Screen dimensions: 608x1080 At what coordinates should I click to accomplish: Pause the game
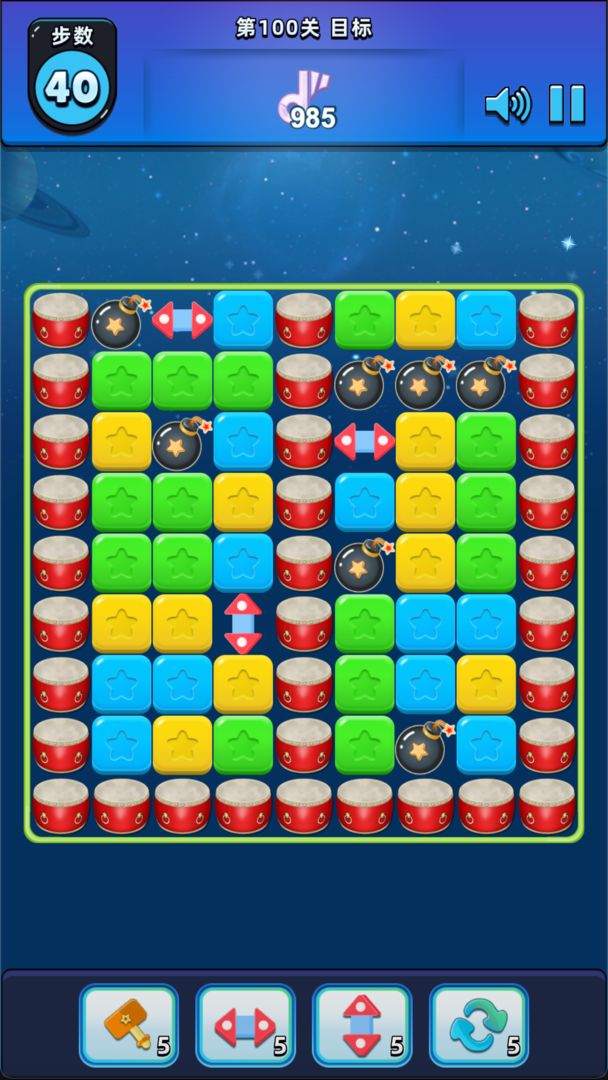pos(567,104)
